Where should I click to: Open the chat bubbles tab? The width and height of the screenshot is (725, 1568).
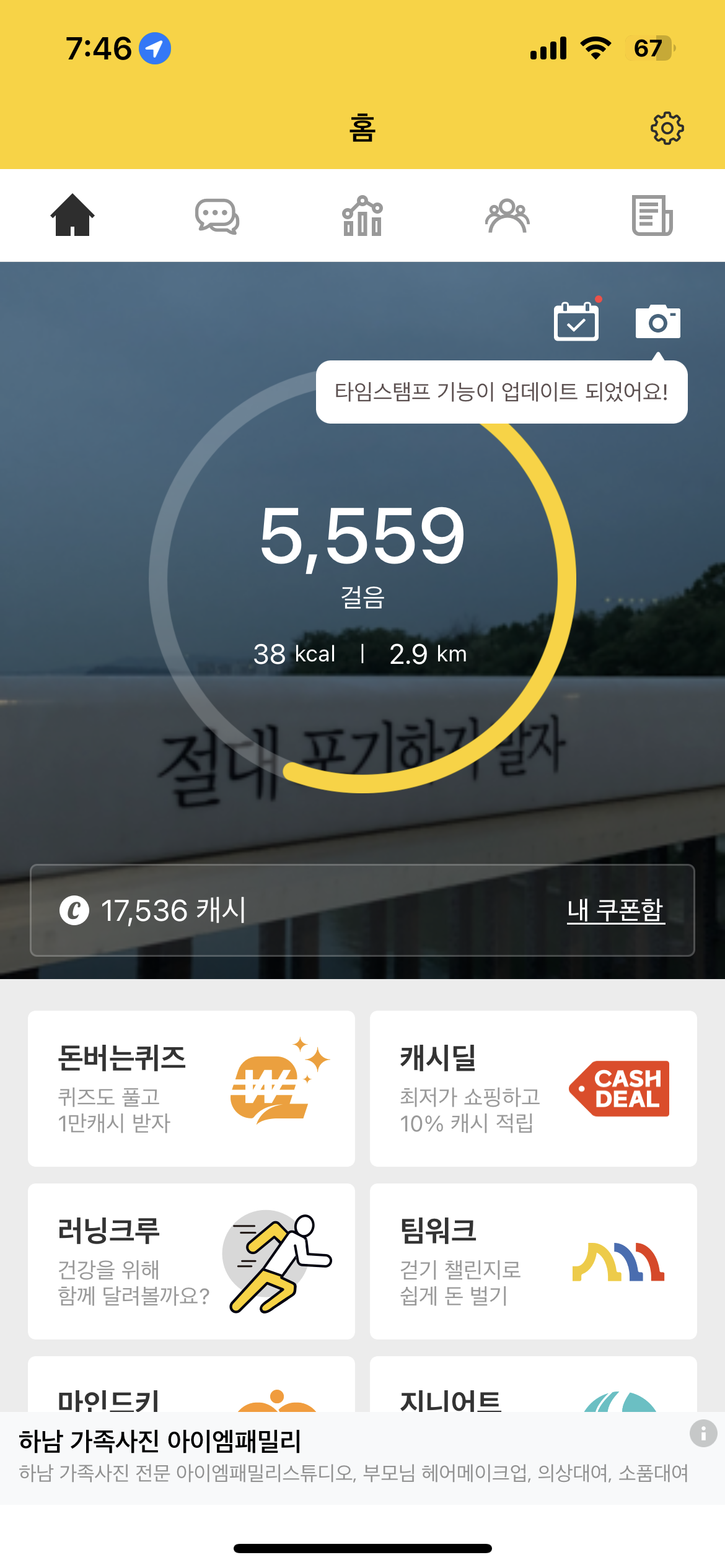(217, 216)
